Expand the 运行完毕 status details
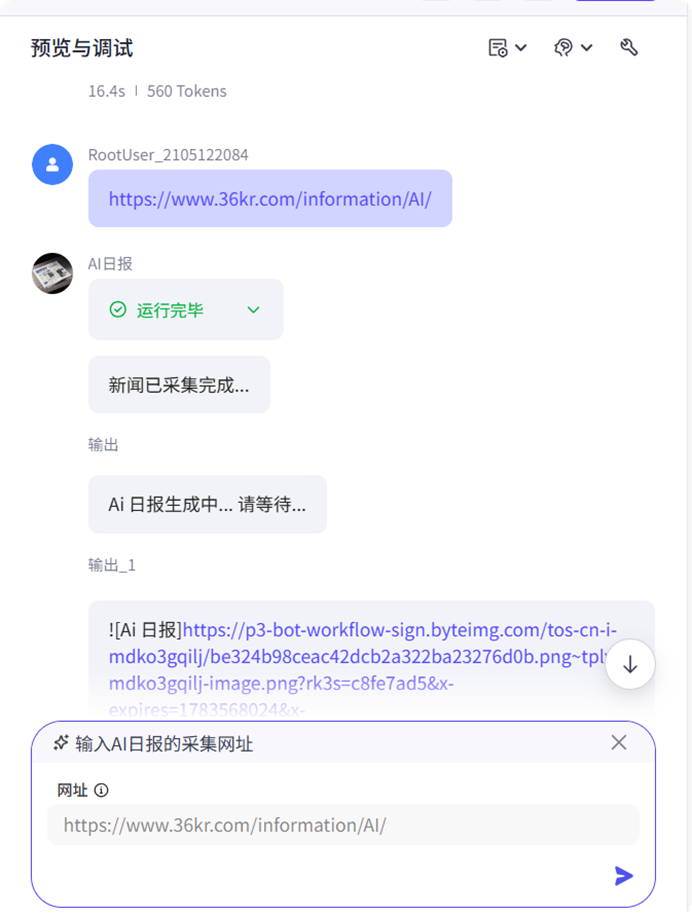The image size is (692, 915). [253, 310]
